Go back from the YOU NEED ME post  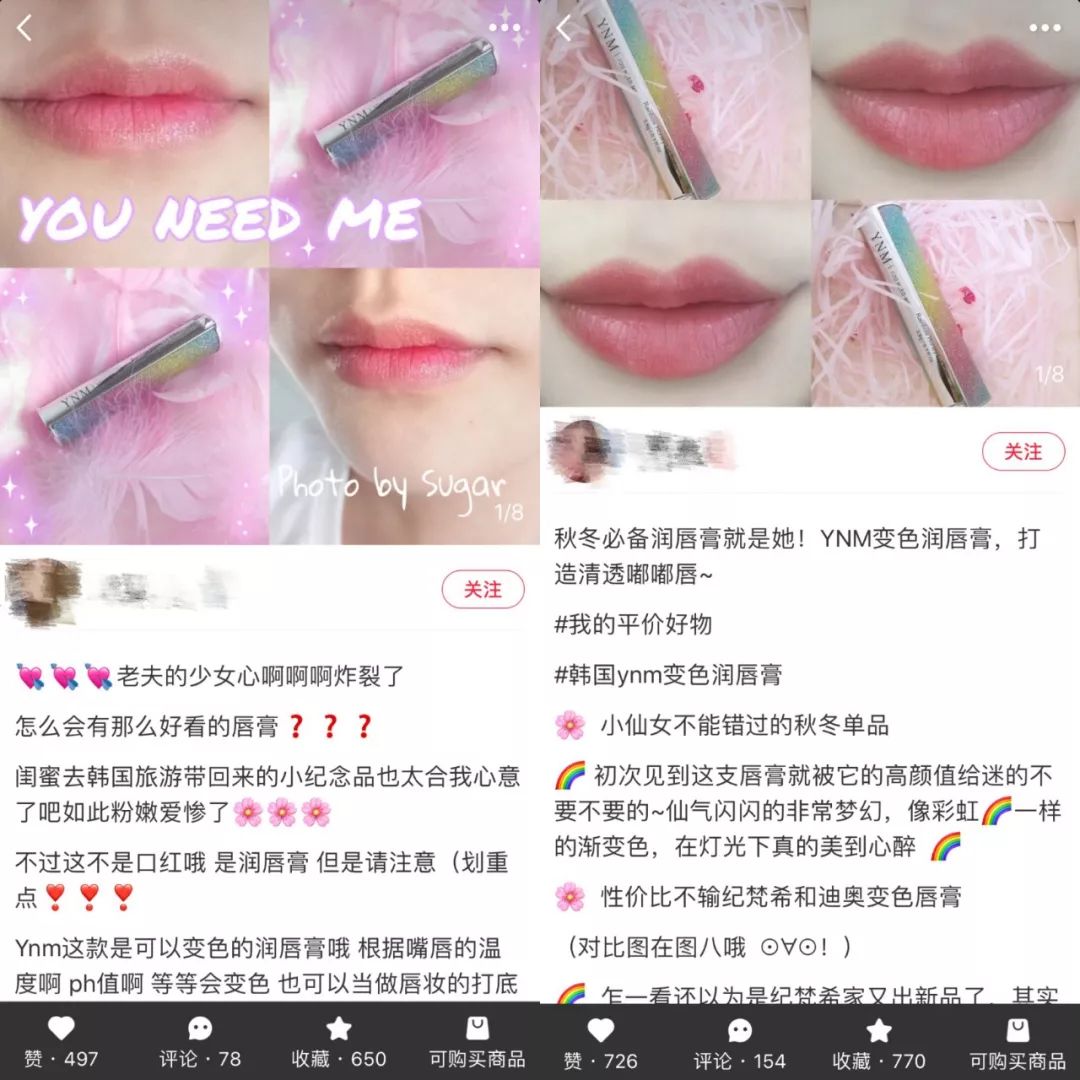tap(24, 28)
